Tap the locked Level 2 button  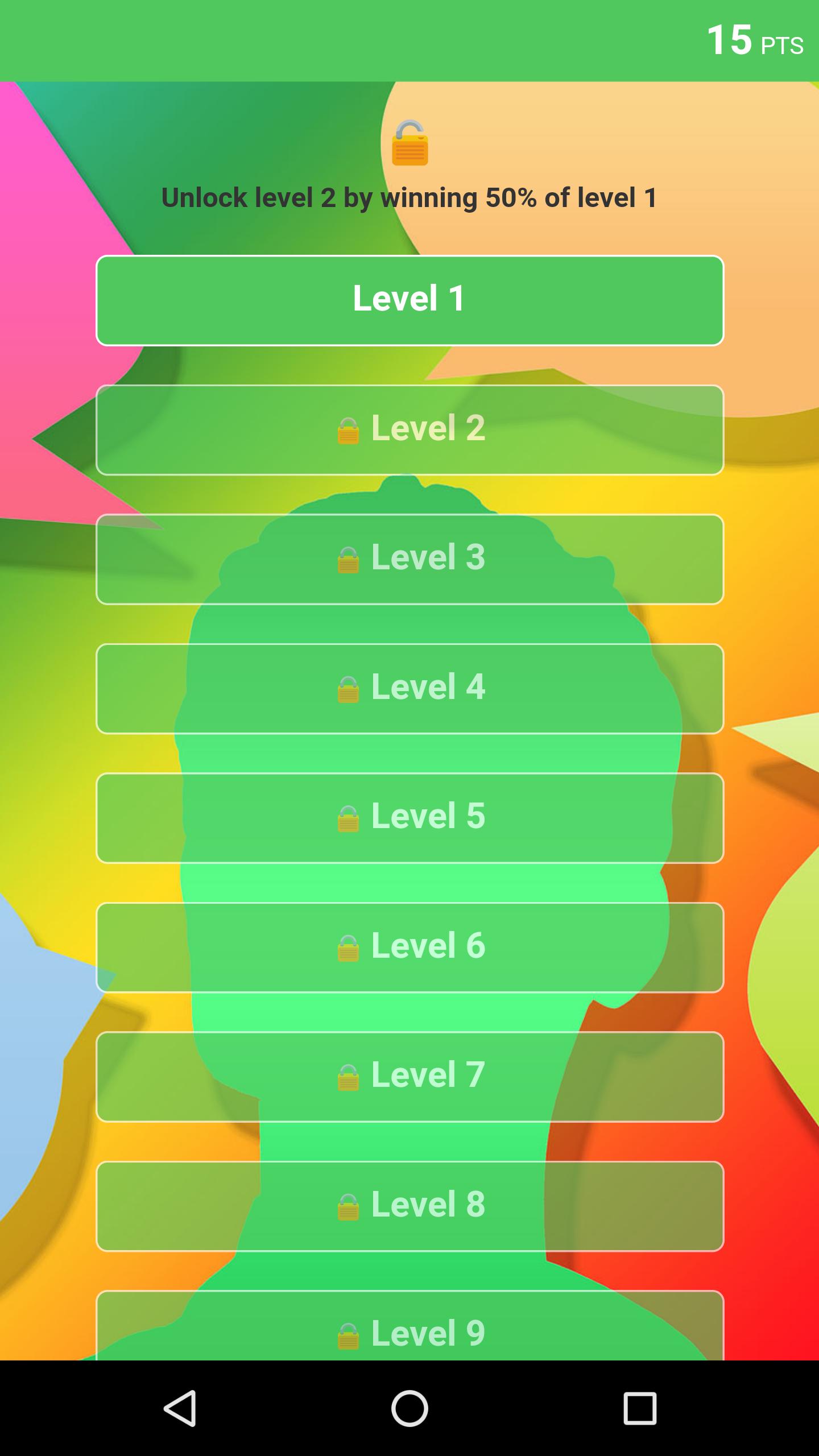point(409,429)
